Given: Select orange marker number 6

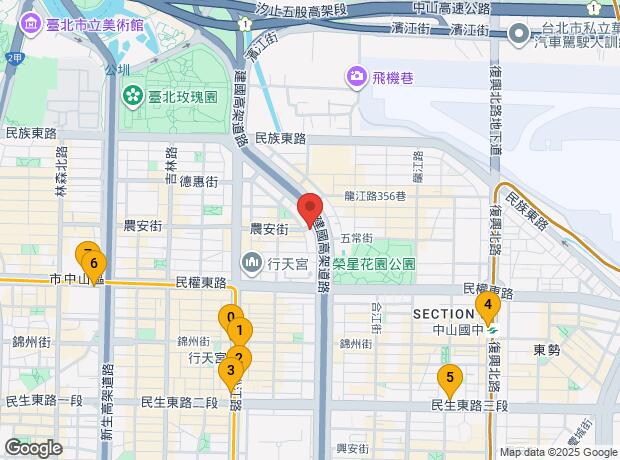Looking at the screenshot, I should [x=94, y=265].
